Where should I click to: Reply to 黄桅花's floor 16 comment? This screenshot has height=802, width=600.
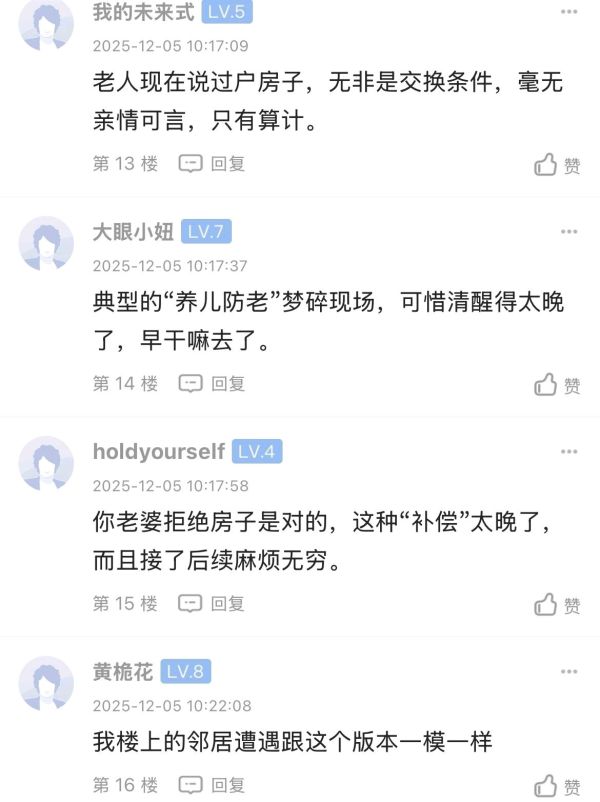pyautogui.click(x=211, y=785)
